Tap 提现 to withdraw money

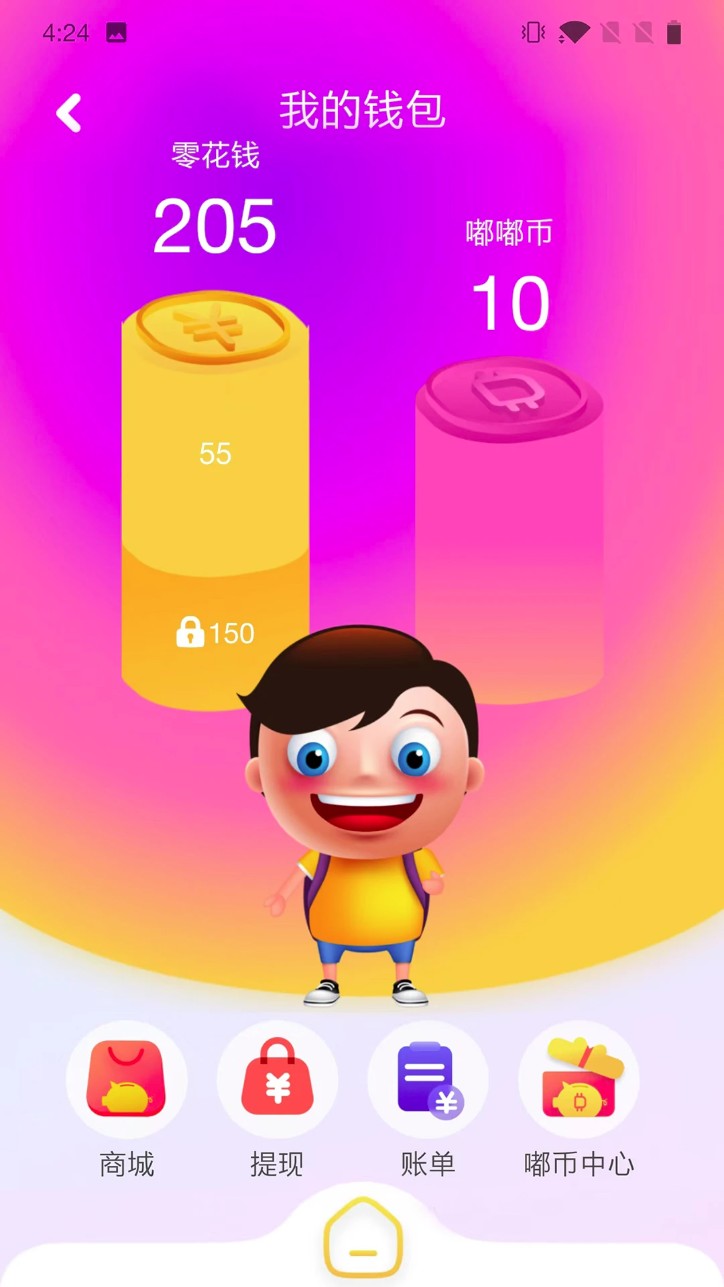click(x=277, y=1080)
